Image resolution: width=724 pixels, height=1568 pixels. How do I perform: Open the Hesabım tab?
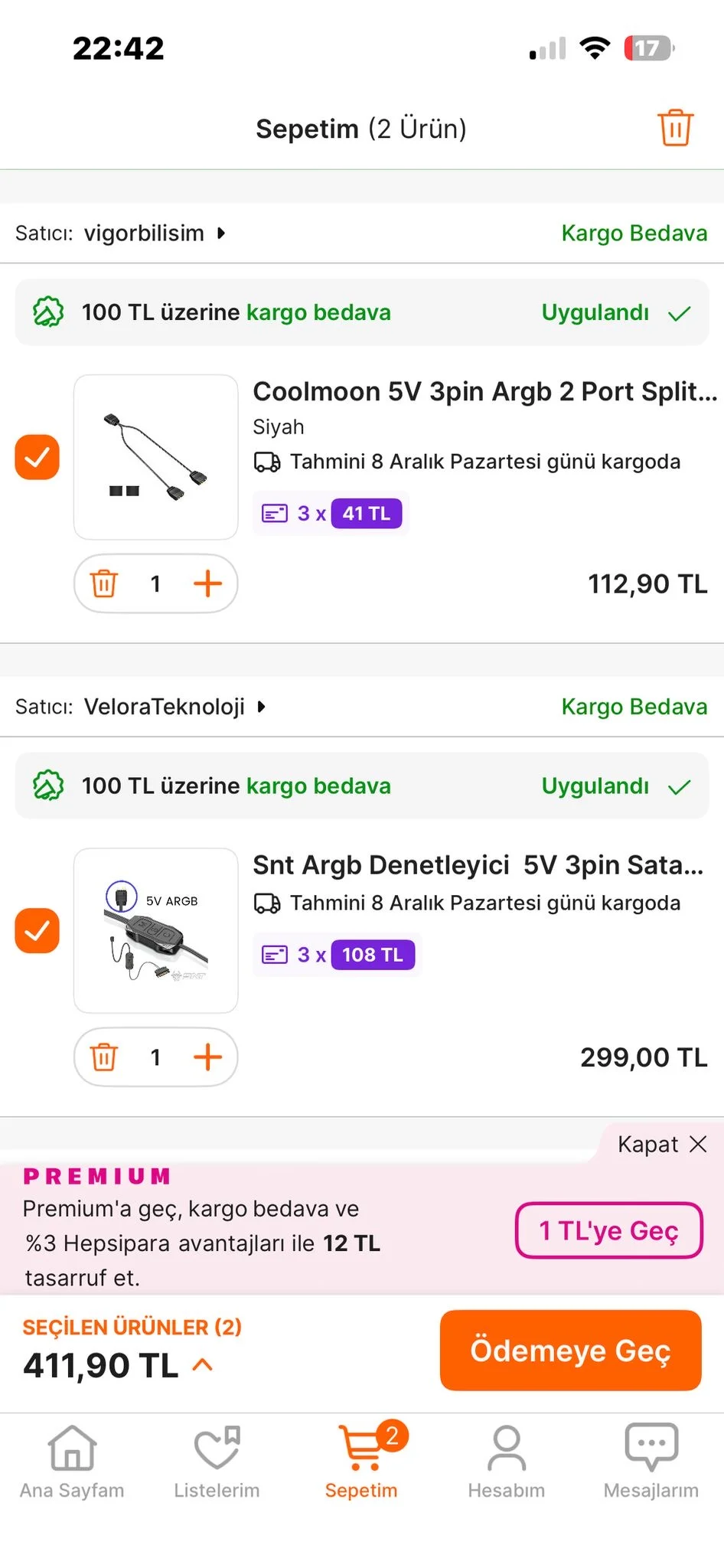coord(506,1461)
